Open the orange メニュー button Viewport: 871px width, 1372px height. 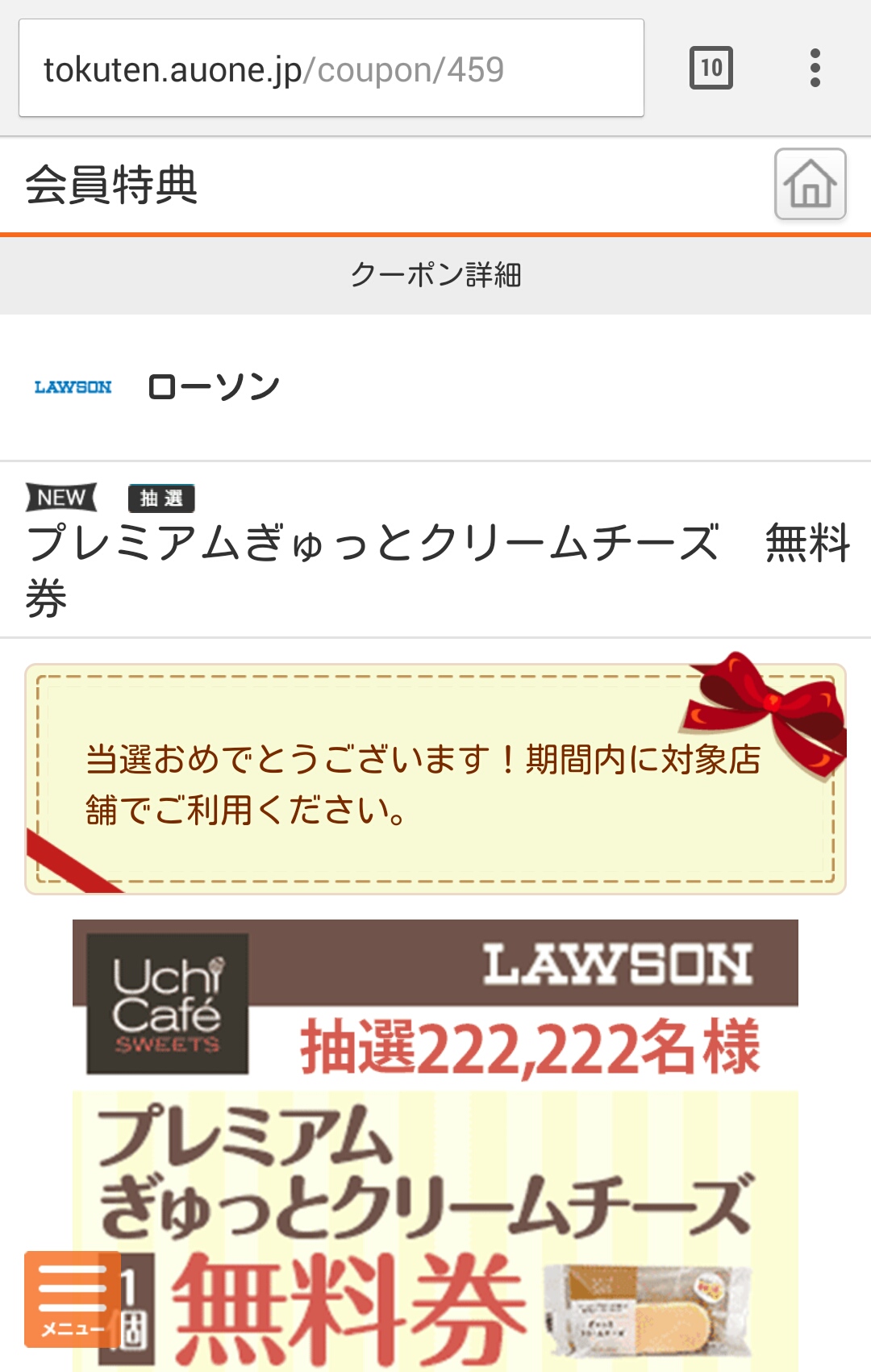(73, 1299)
